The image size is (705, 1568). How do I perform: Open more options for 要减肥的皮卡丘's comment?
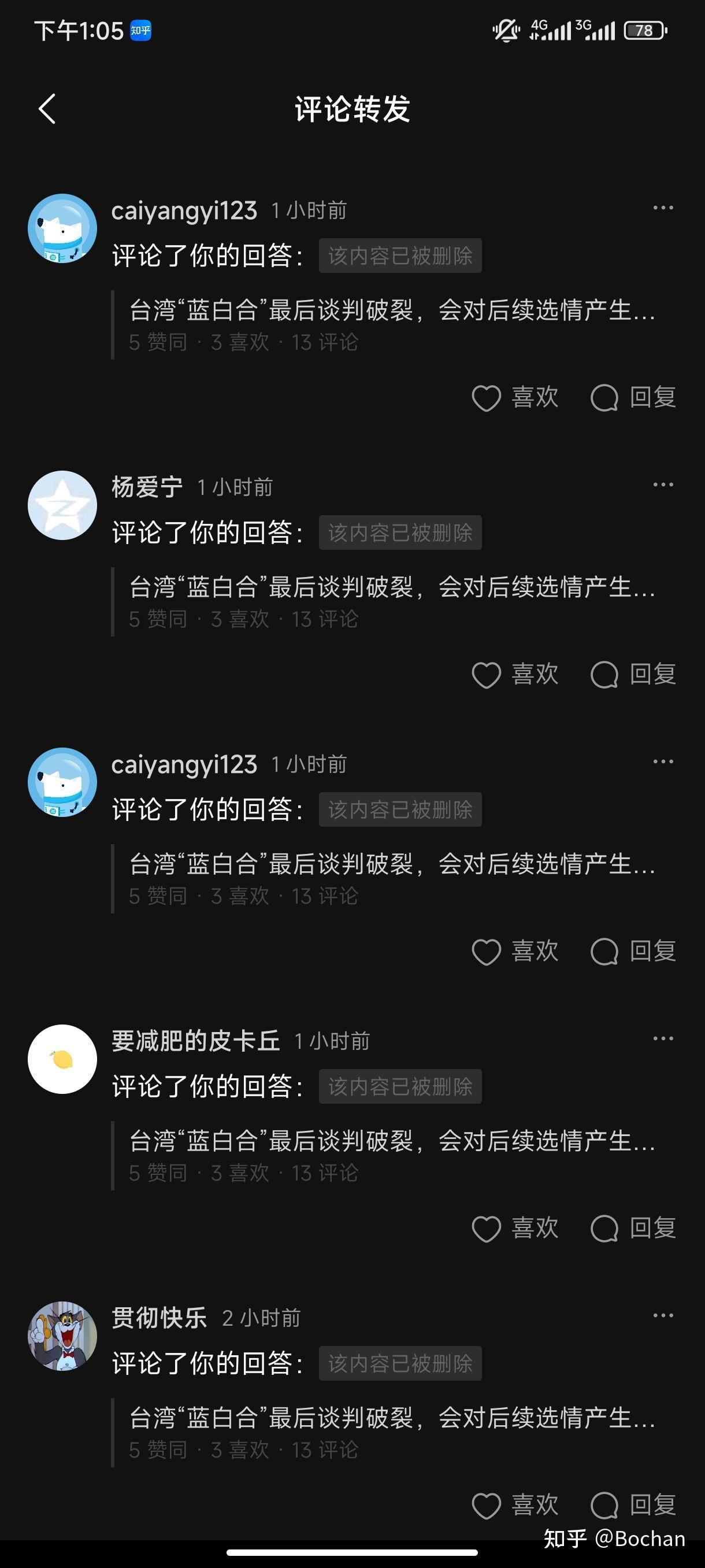(662, 1039)
